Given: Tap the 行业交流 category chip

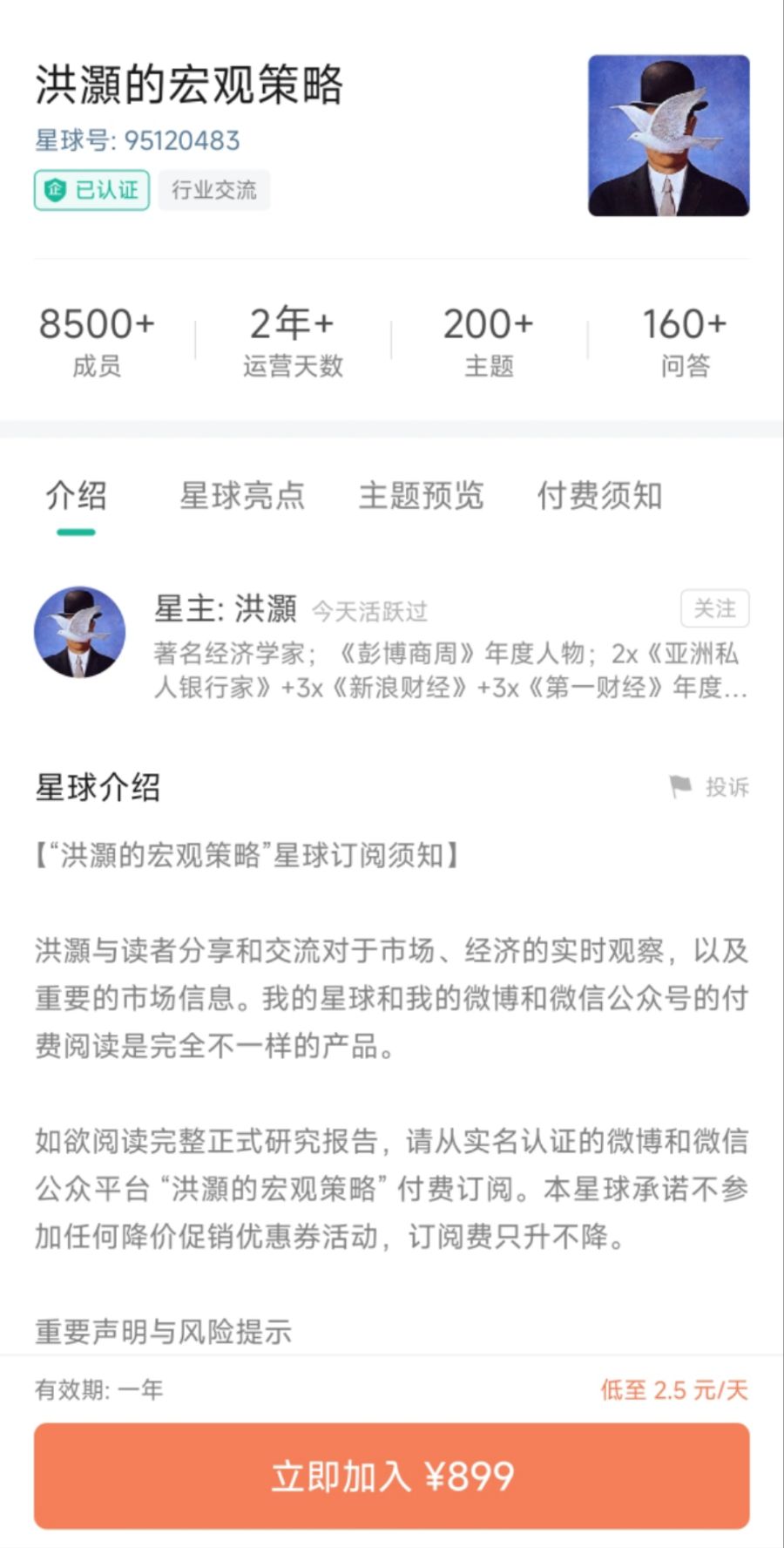Looking at the screenshot, I should click(x=214, y=190).
